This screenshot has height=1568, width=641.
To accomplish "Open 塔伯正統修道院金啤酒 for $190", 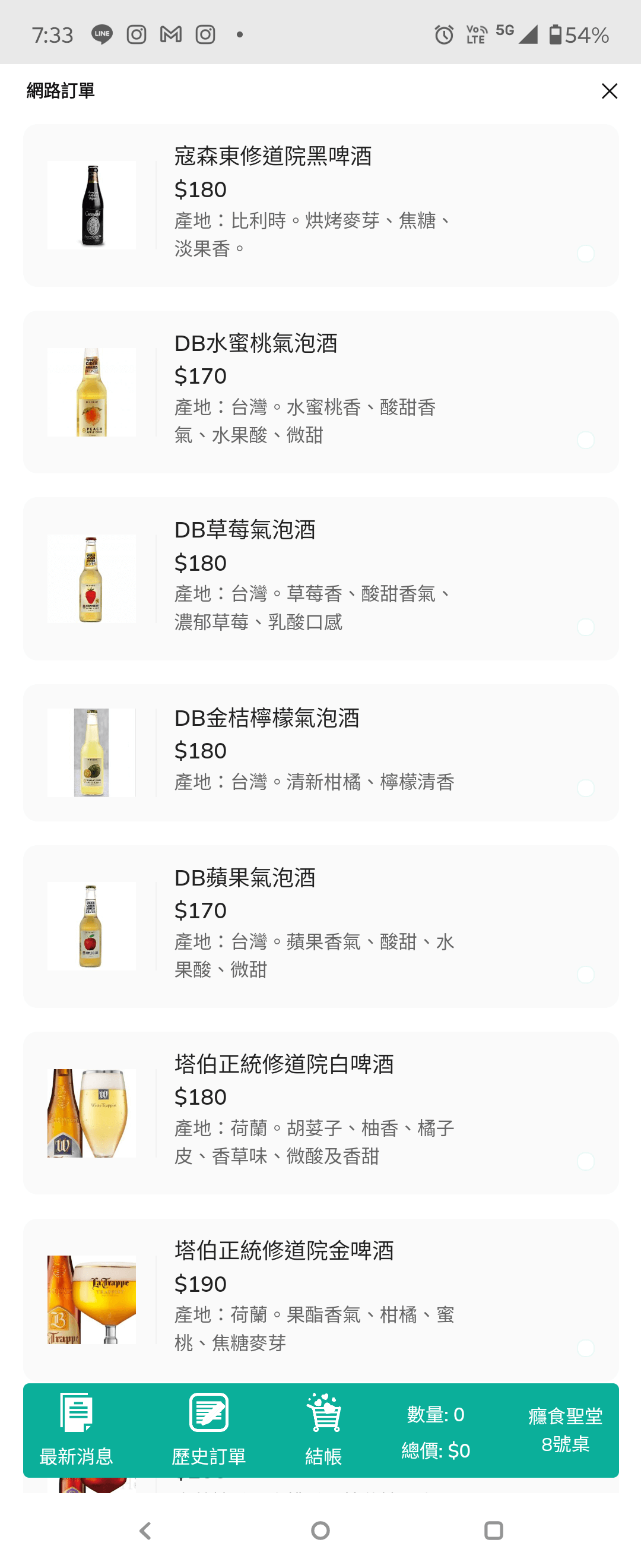I will click(x=320, y=1298).
